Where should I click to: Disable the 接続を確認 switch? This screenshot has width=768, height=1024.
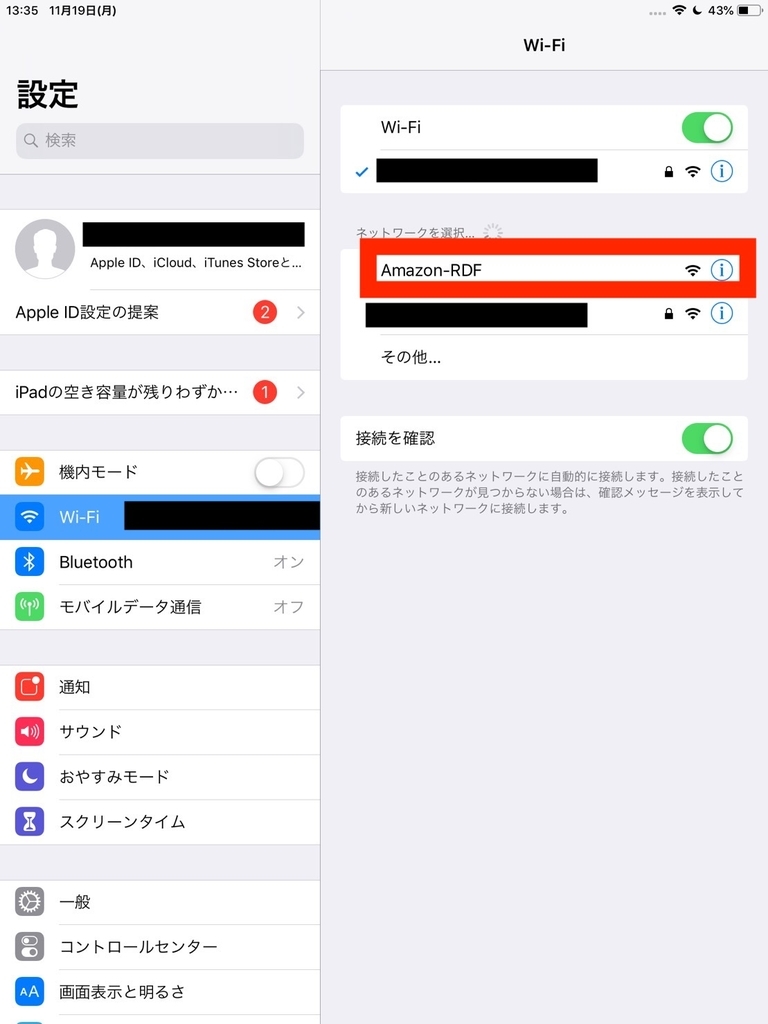point(707,438)
